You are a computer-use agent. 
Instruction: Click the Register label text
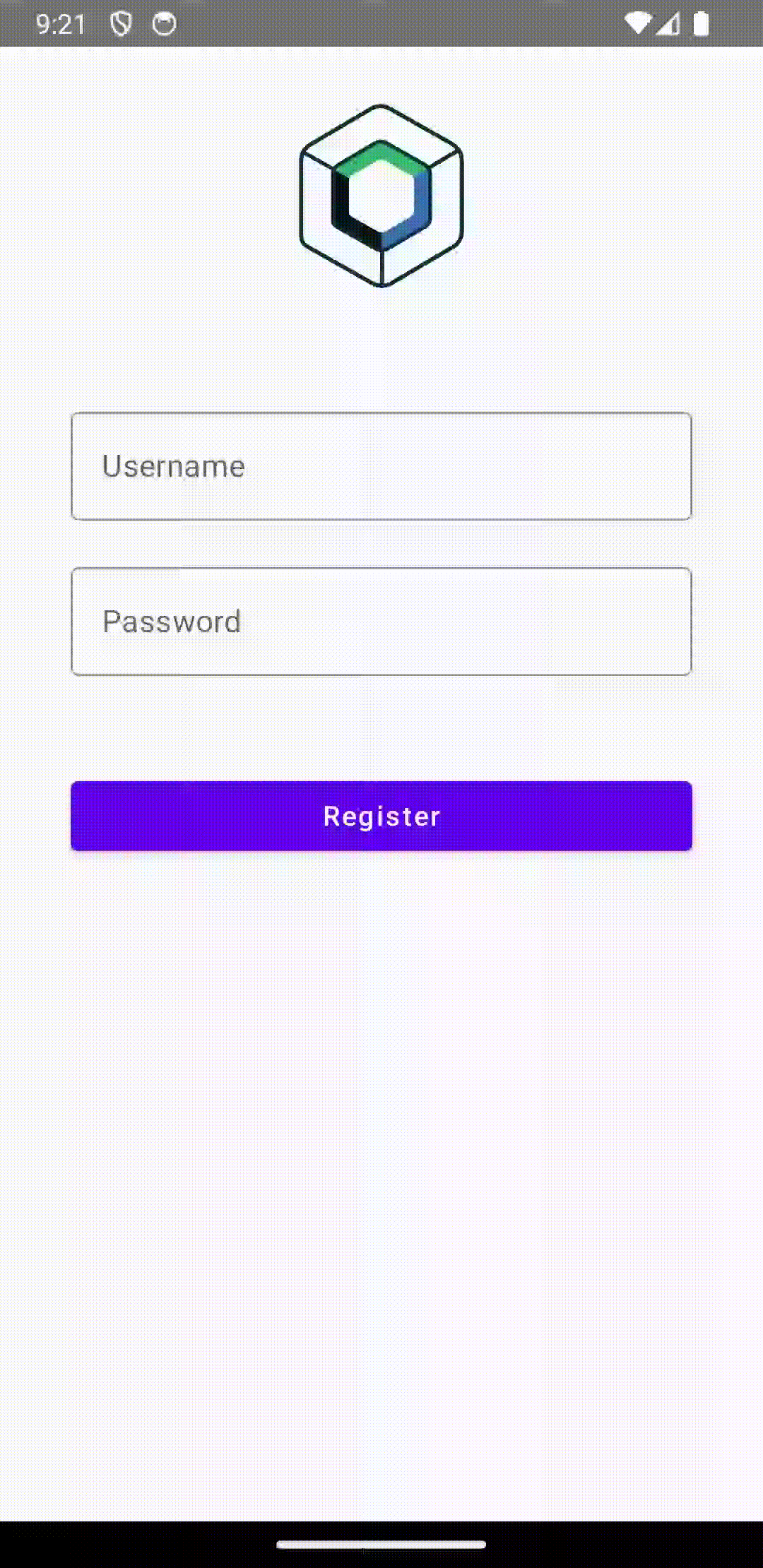pos(381,816)
